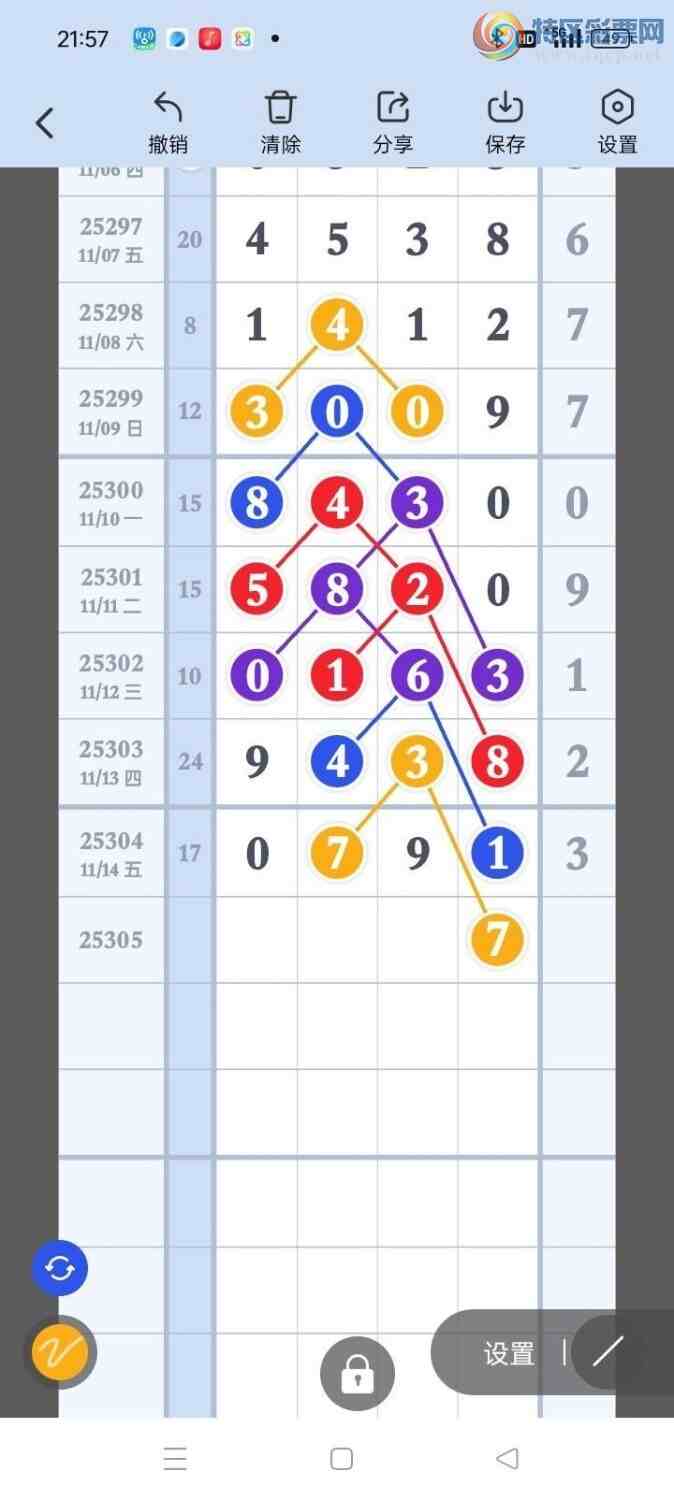
Task: Open the system recent apps button
Action: (175, 1459)
